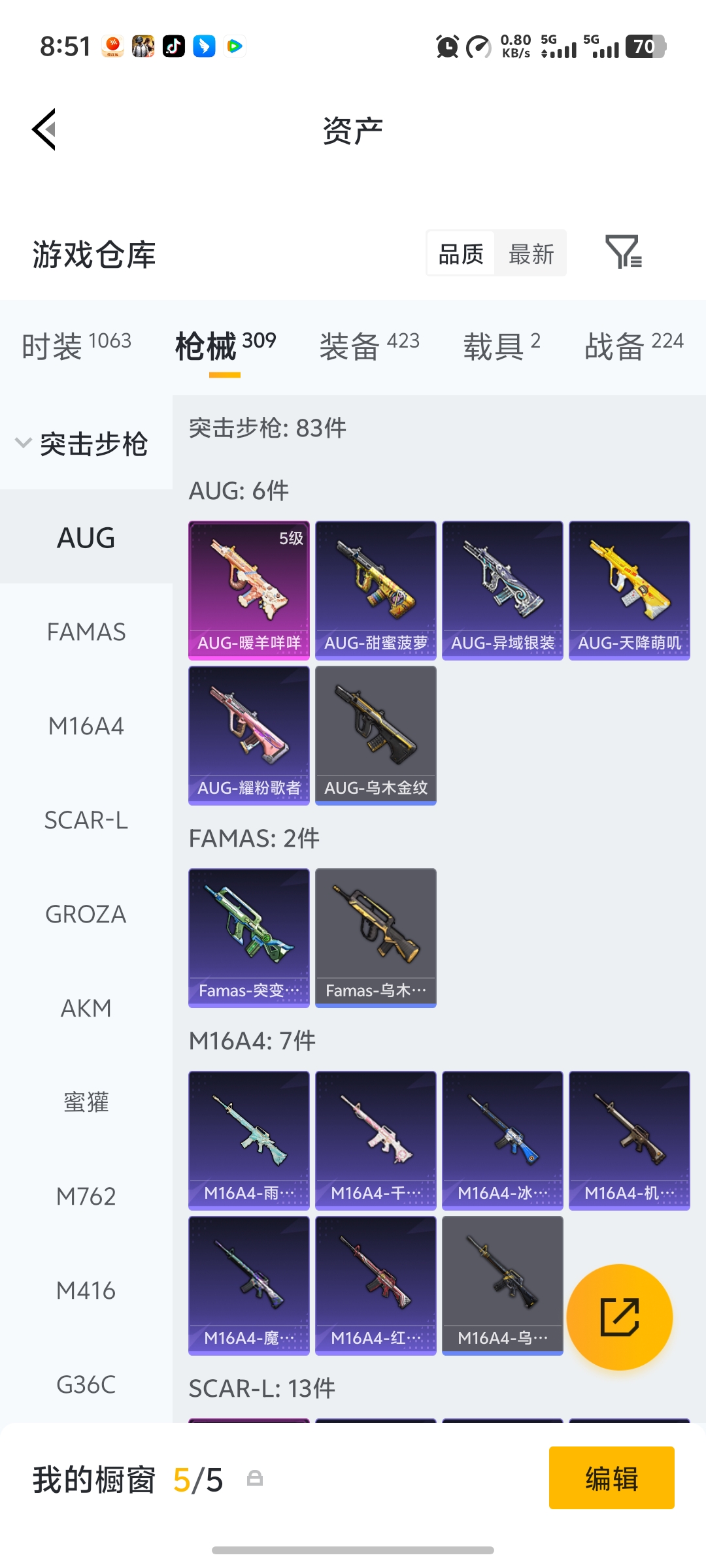Screen dimensions: 706x1568
Task: Select FAMAS in the side list
Action: (86, 632)
